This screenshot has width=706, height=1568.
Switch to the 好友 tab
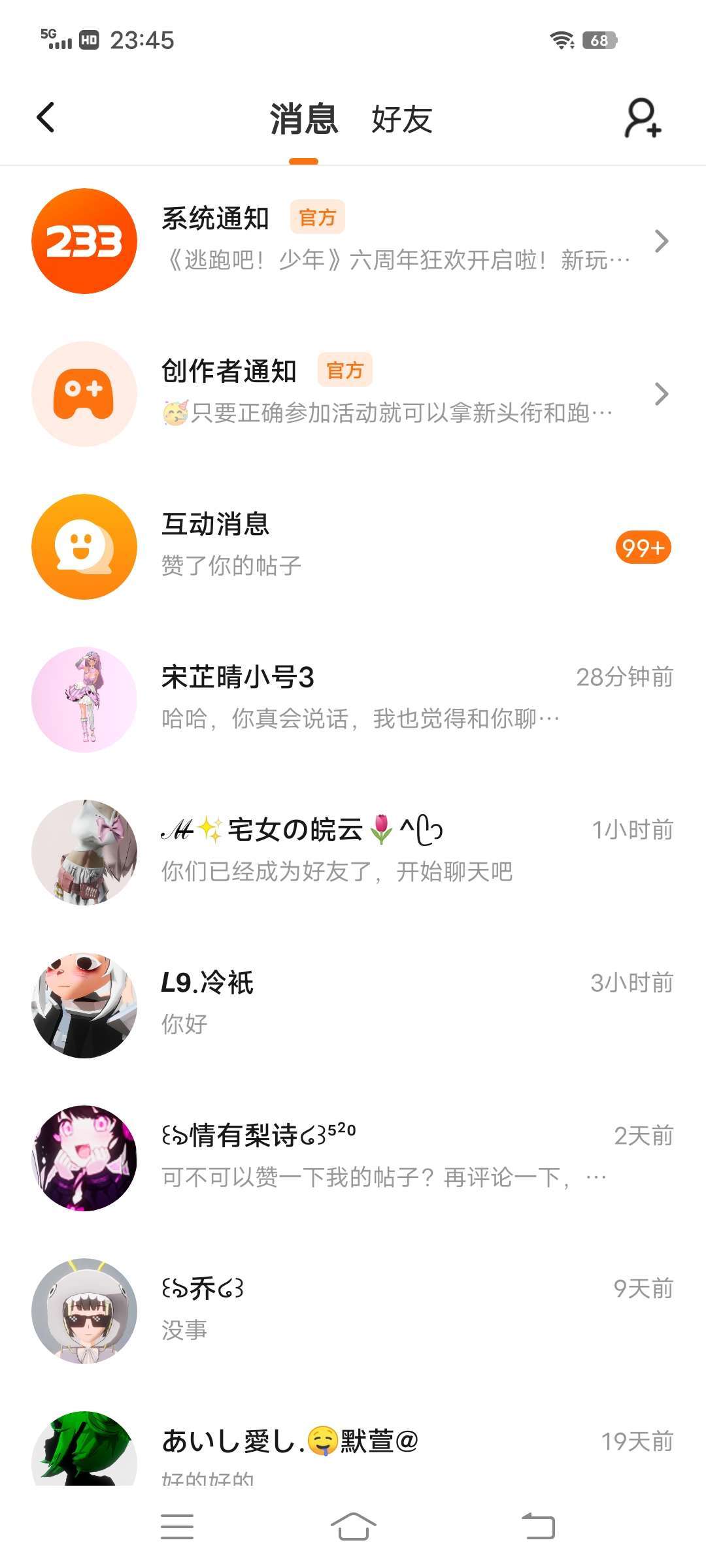(x=401, y=120)
